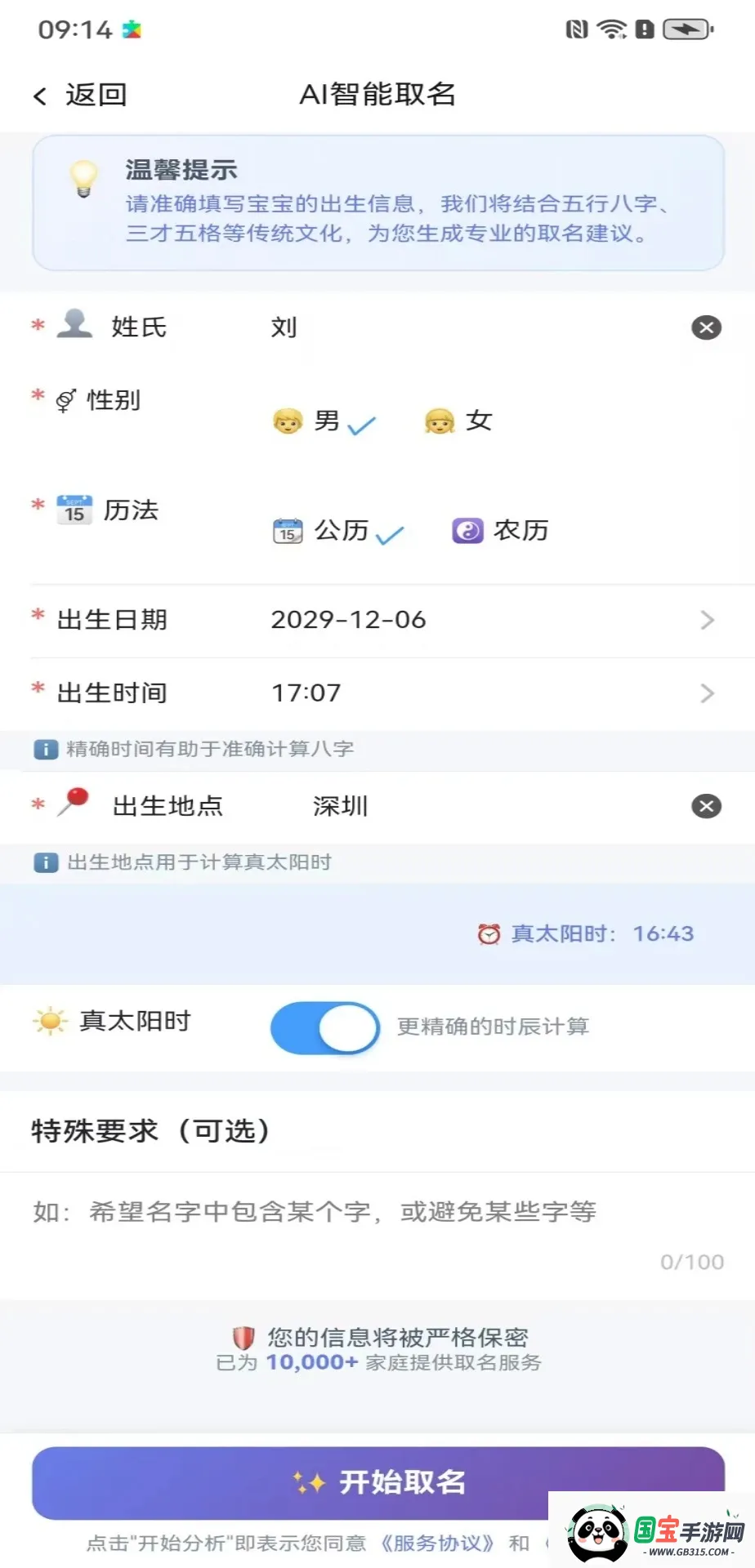The image size is (755, 1568).
Task: Open the 《服务协议》 link
Action: (437, 1543)
